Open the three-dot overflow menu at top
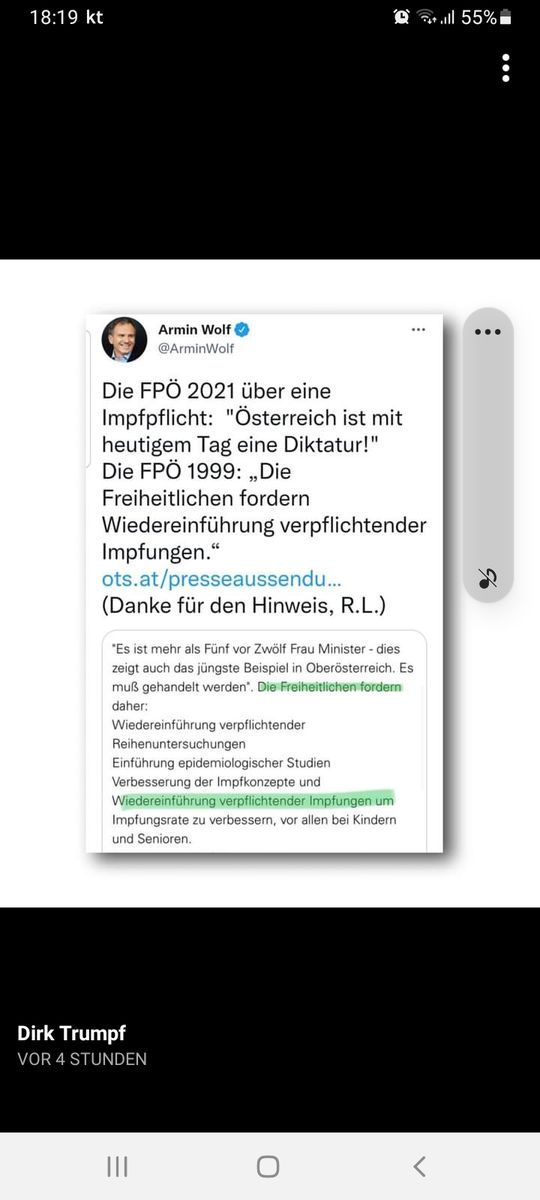 506,67
